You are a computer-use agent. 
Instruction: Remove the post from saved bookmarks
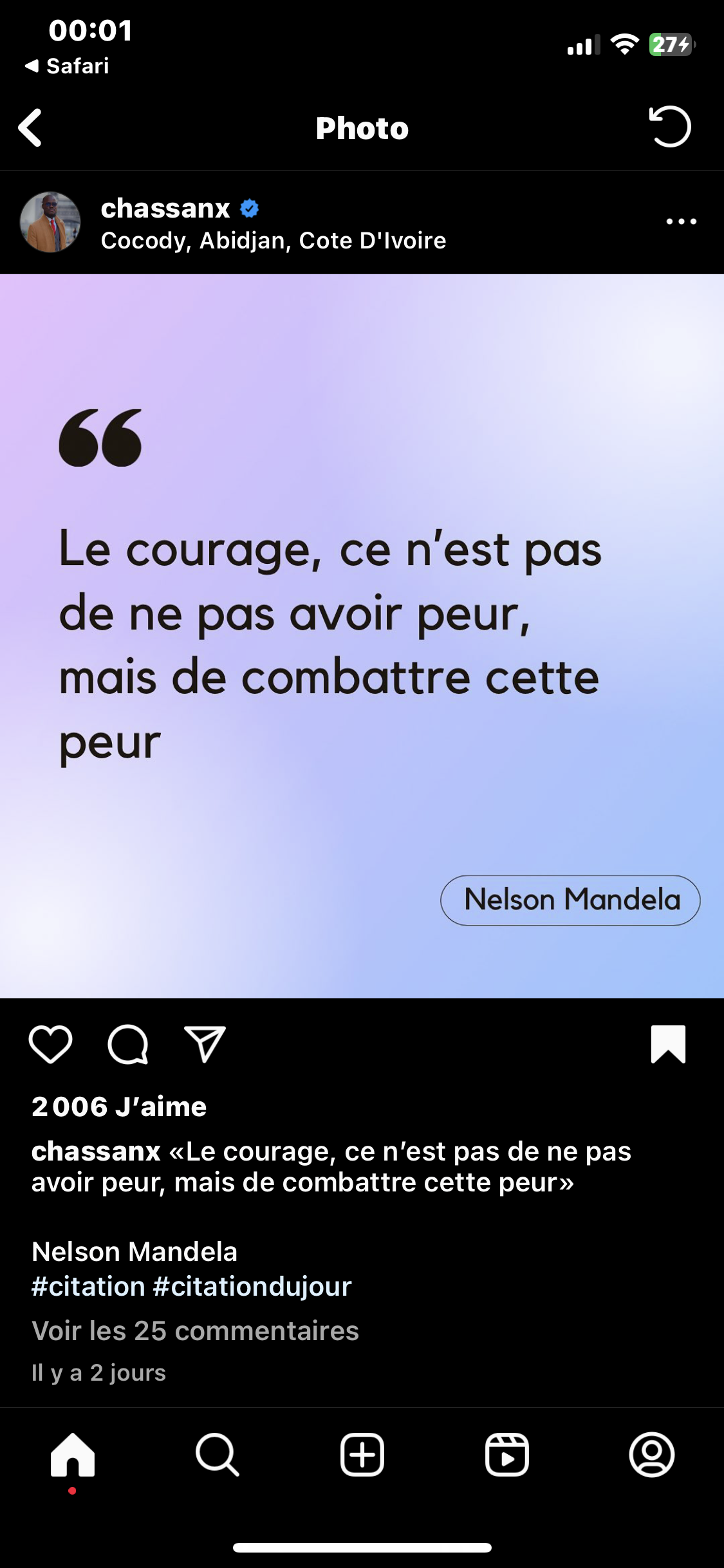click(x=668, y=1044)
